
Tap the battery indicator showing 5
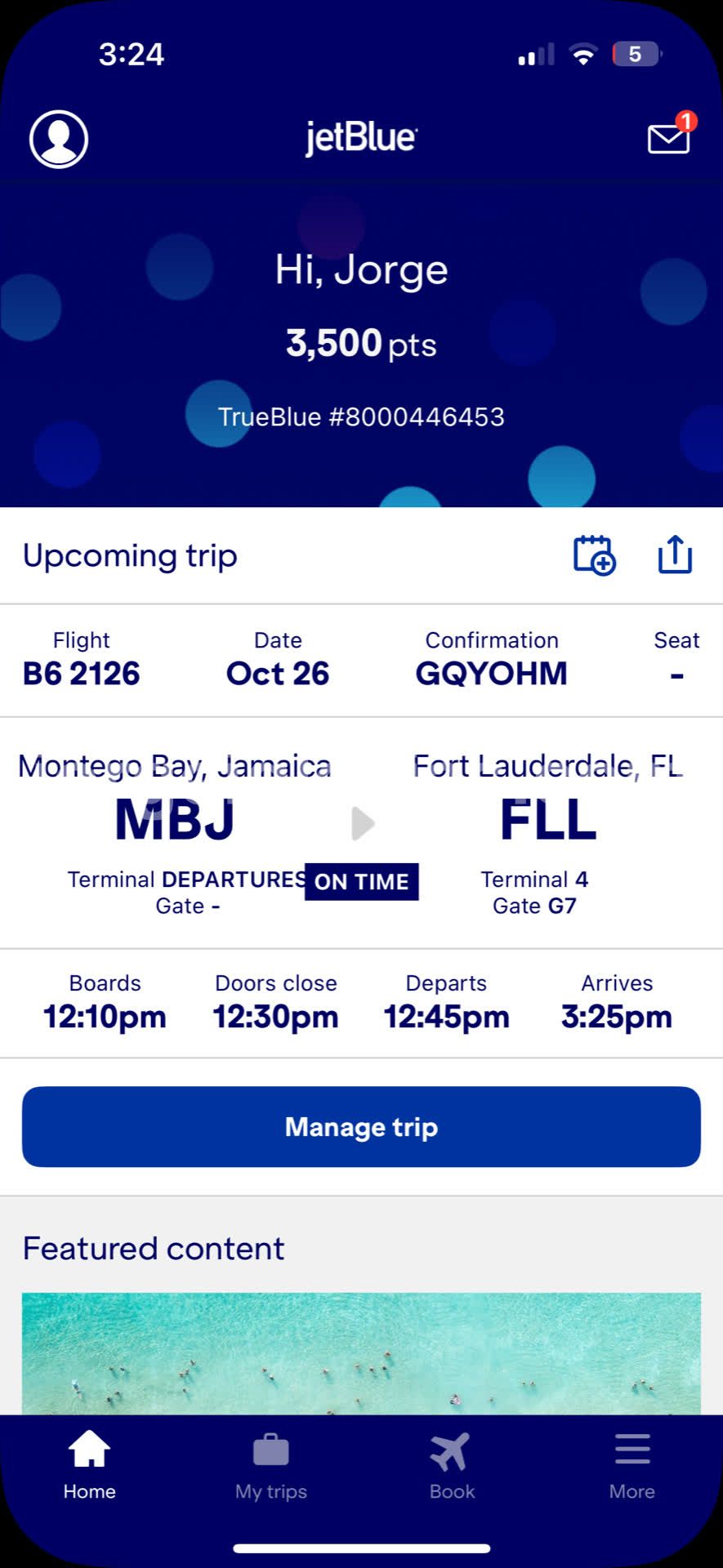coord(634,54)
